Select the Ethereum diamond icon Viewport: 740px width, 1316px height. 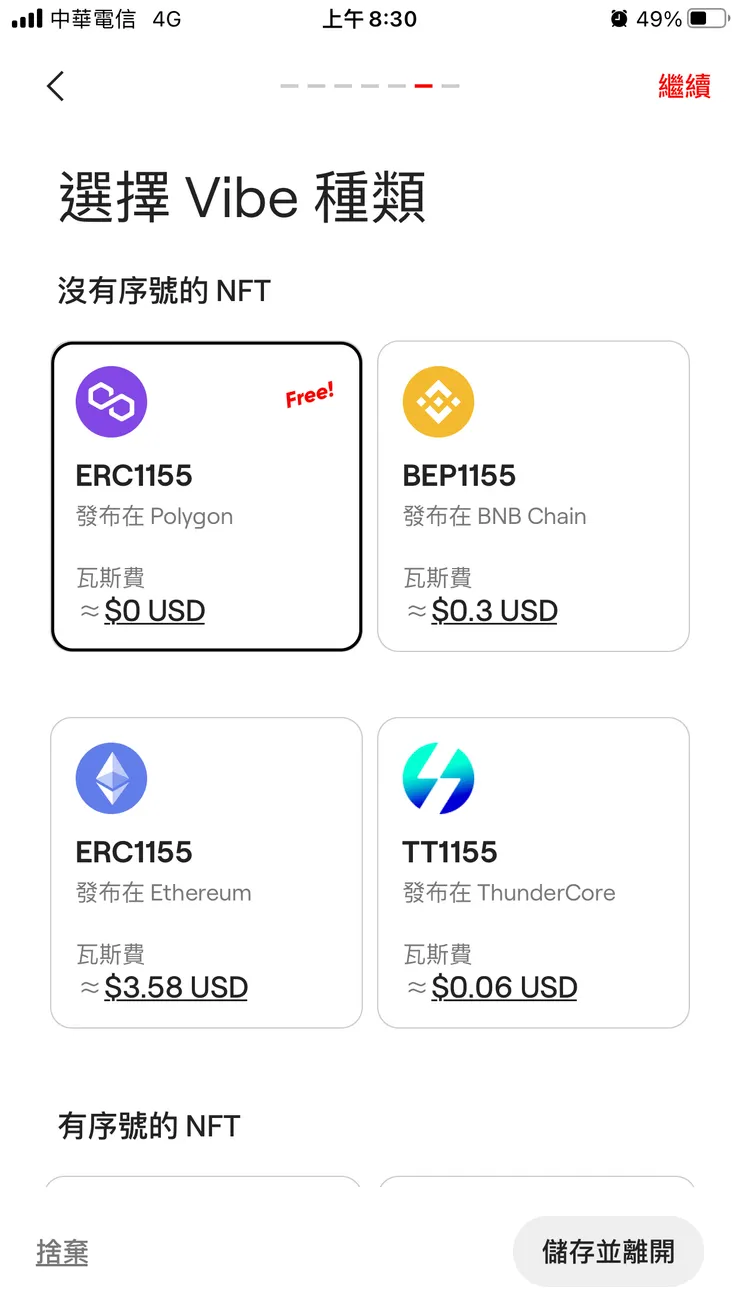pos(111,778)
